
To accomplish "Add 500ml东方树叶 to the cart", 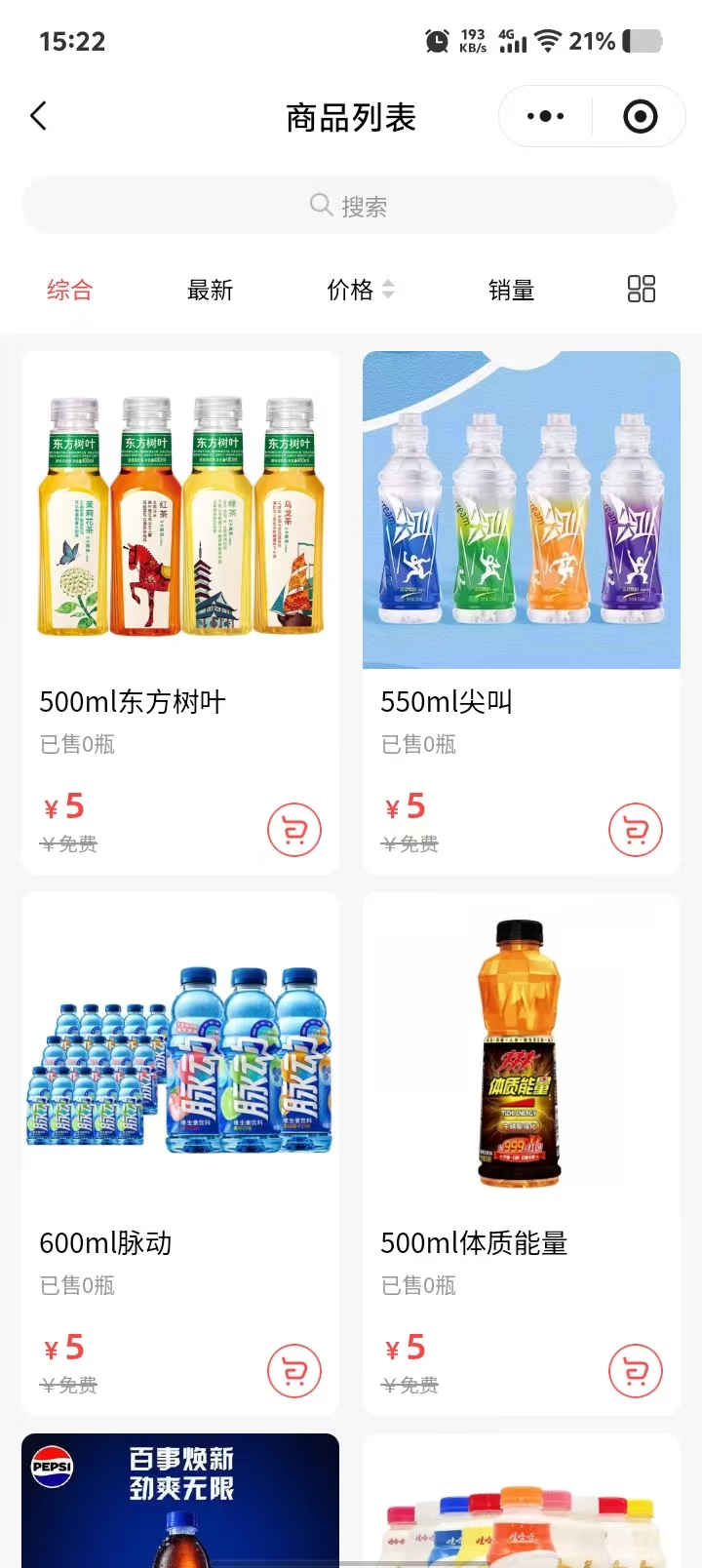I will [293, 830].
